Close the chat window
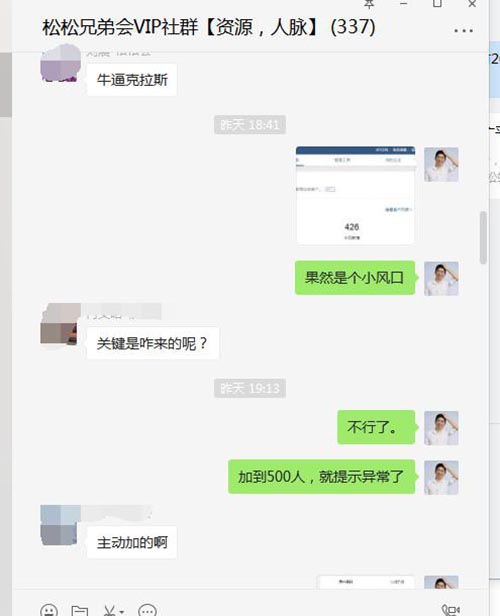 tap(472, 4)
